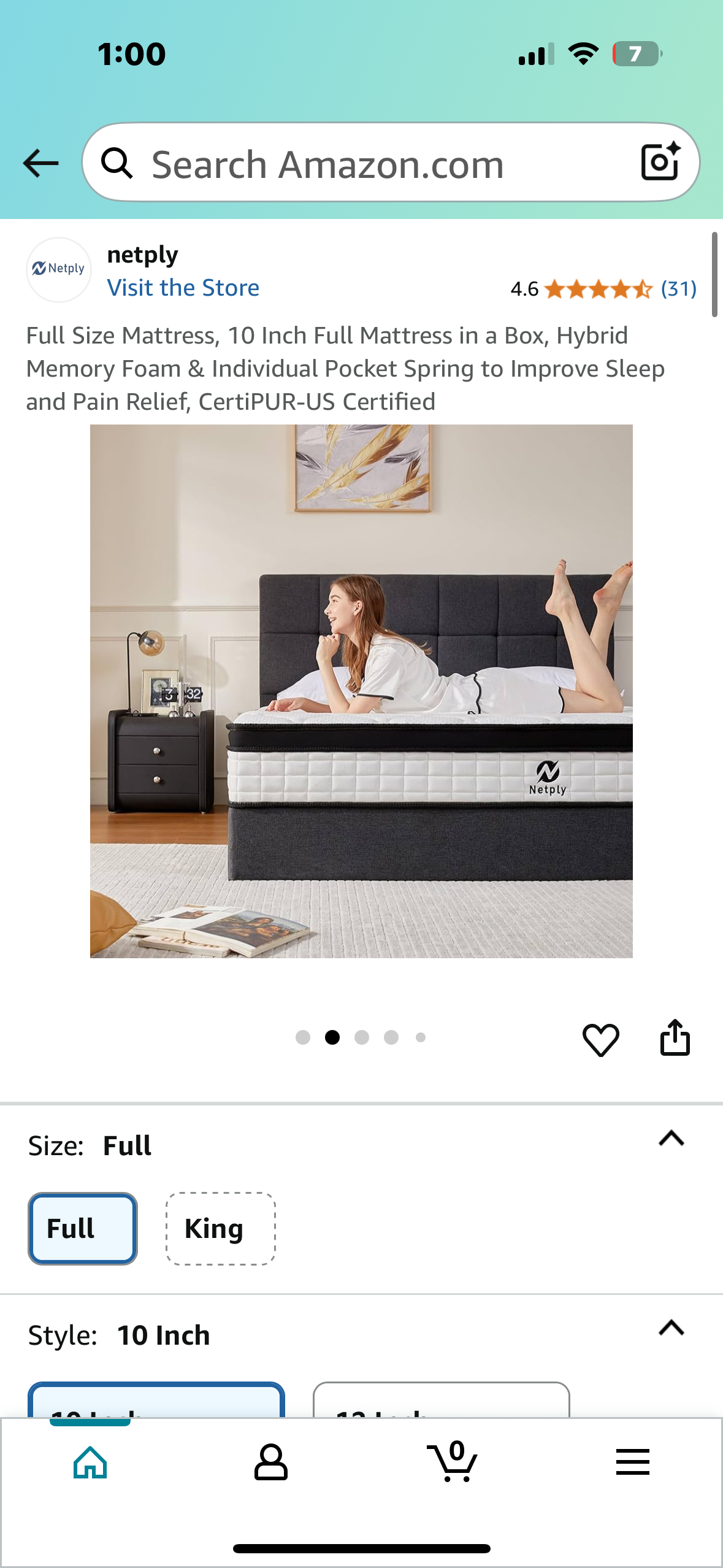
Task: Go back with the arrow icon
Action: click(40, 163)
